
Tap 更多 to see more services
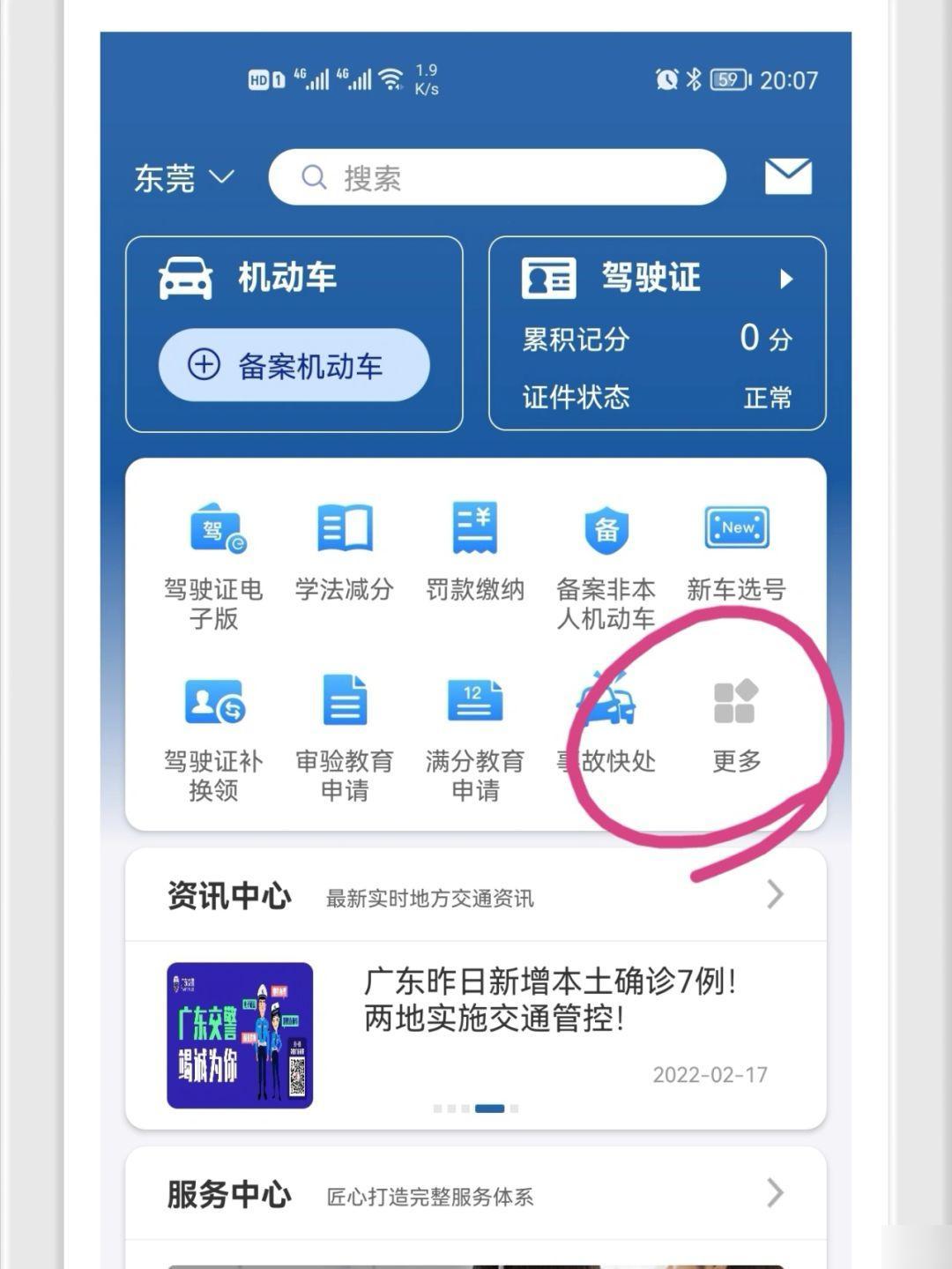pyautogui.click(x=736, y=723)
